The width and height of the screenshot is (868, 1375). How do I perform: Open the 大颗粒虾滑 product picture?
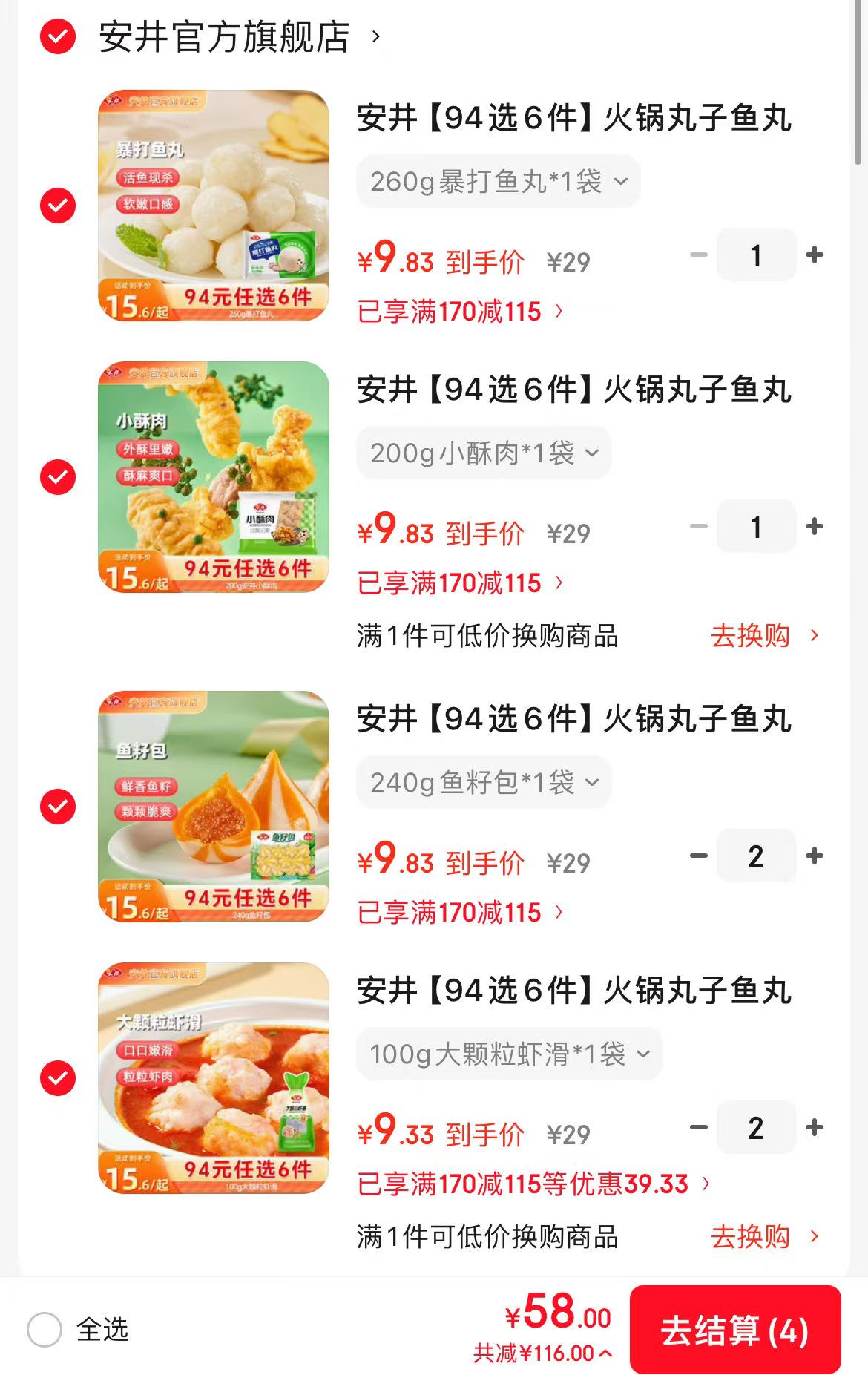pos(214,1078)
